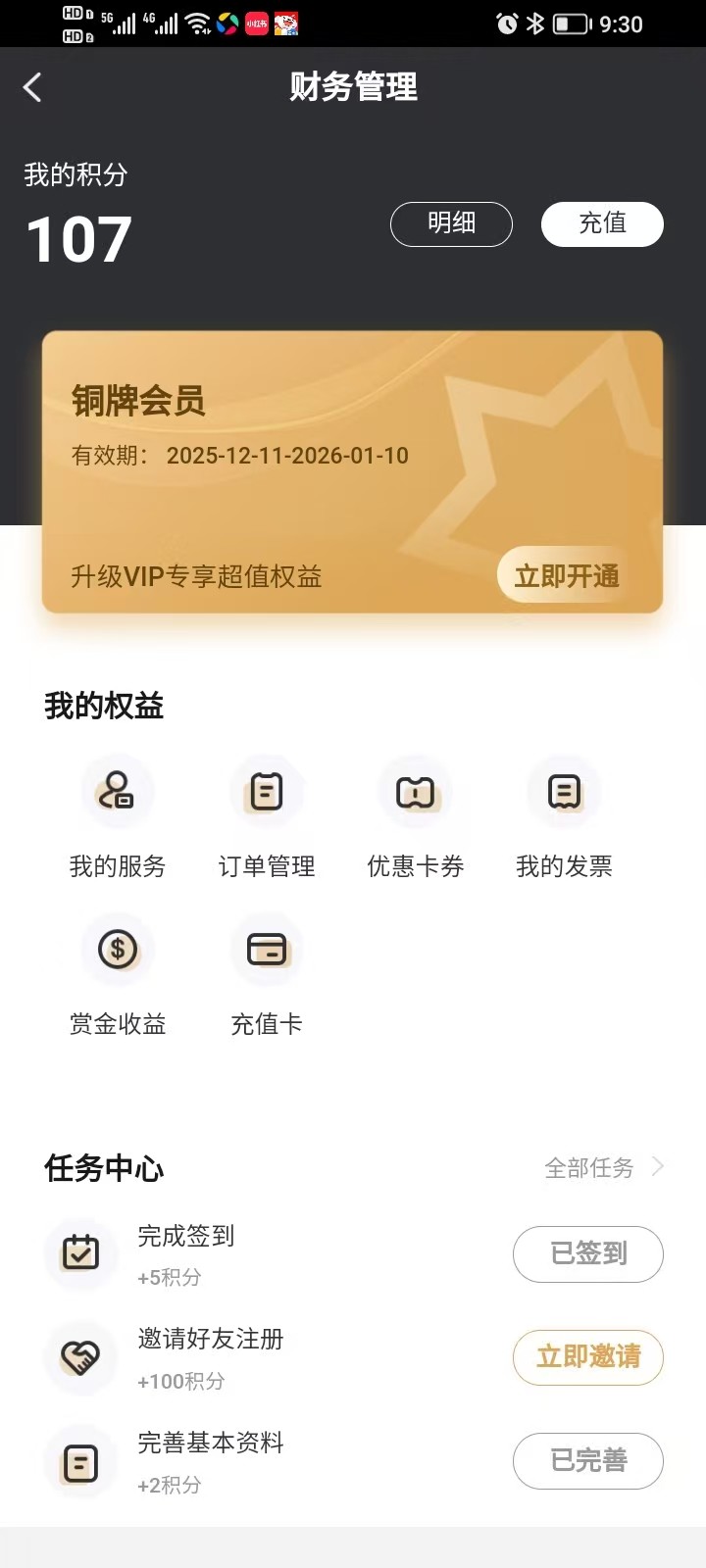The width and height of the screenshot is (706, 1568).
Task: Tap 立即开通 on the VIP card
Action: point(567,575)
